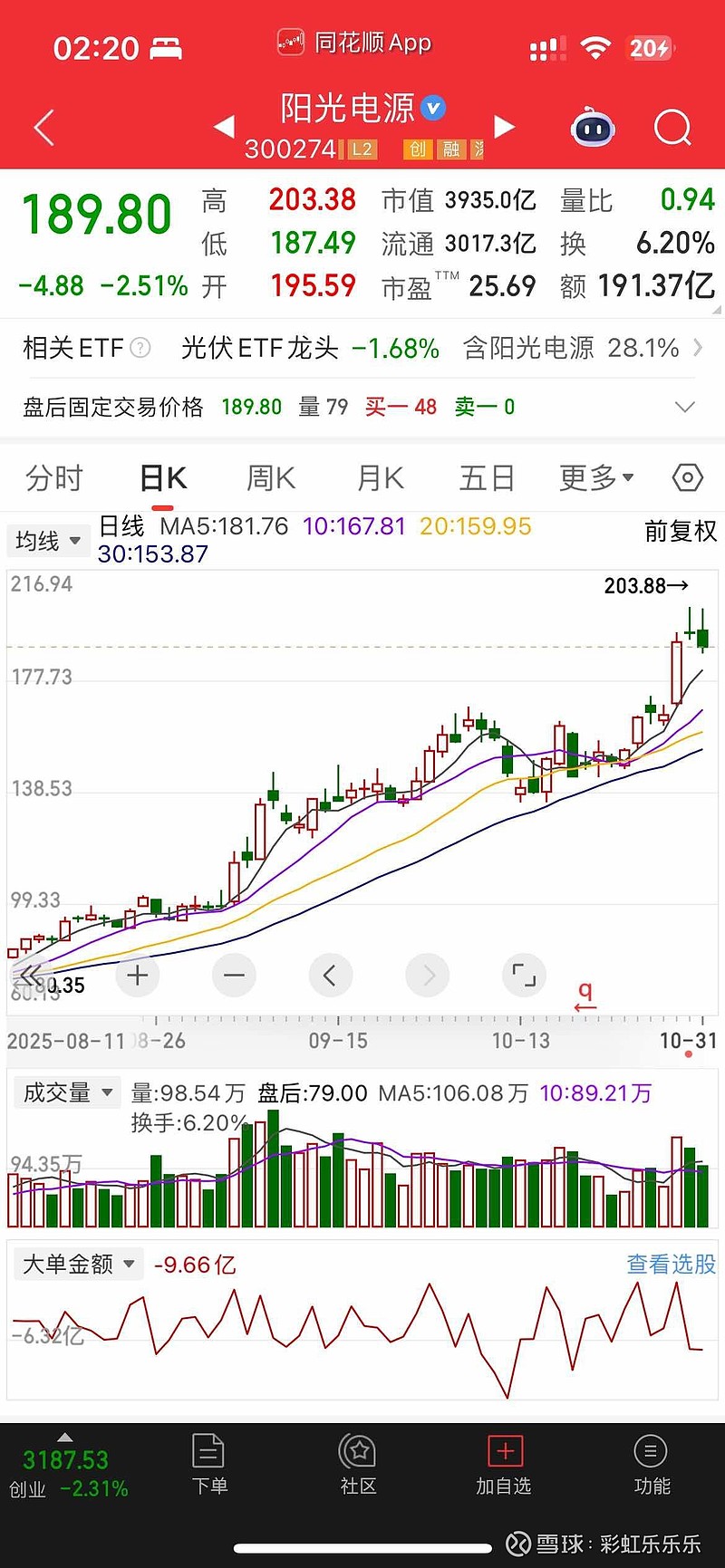Switch to the 周K weekly chart tab

(x=269, y=477)
